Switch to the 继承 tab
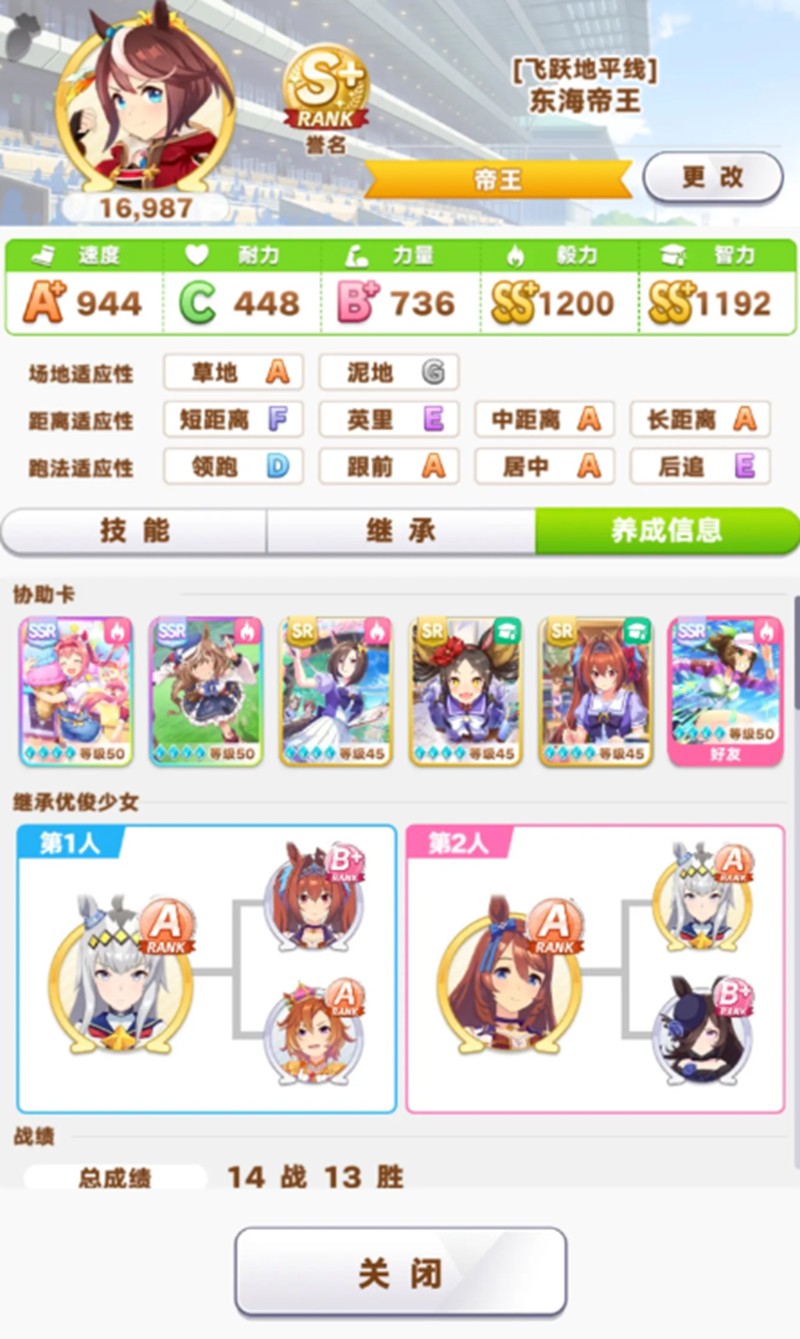Screen dimensions: 800x1339 tap(400, 530)
